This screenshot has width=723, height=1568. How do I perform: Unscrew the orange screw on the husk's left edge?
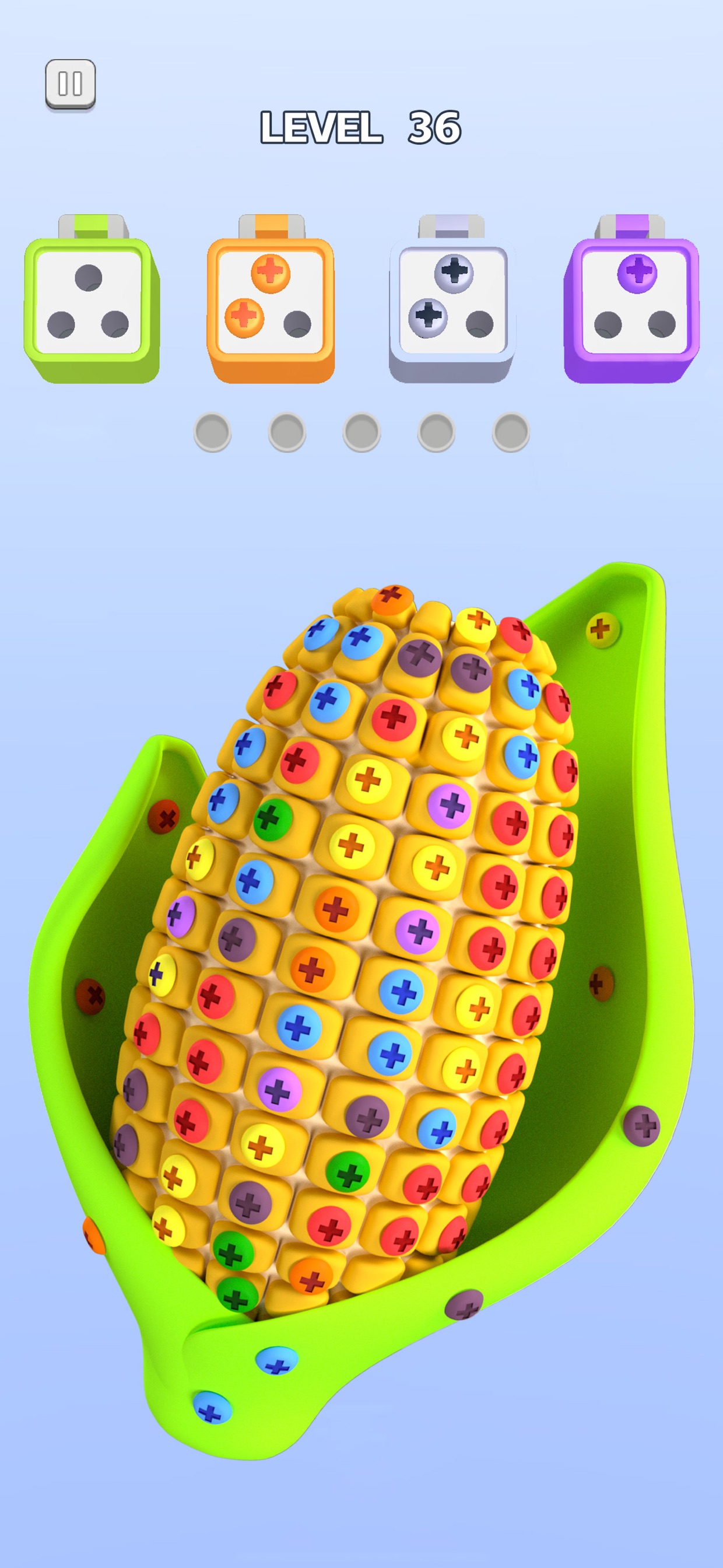93,1235
